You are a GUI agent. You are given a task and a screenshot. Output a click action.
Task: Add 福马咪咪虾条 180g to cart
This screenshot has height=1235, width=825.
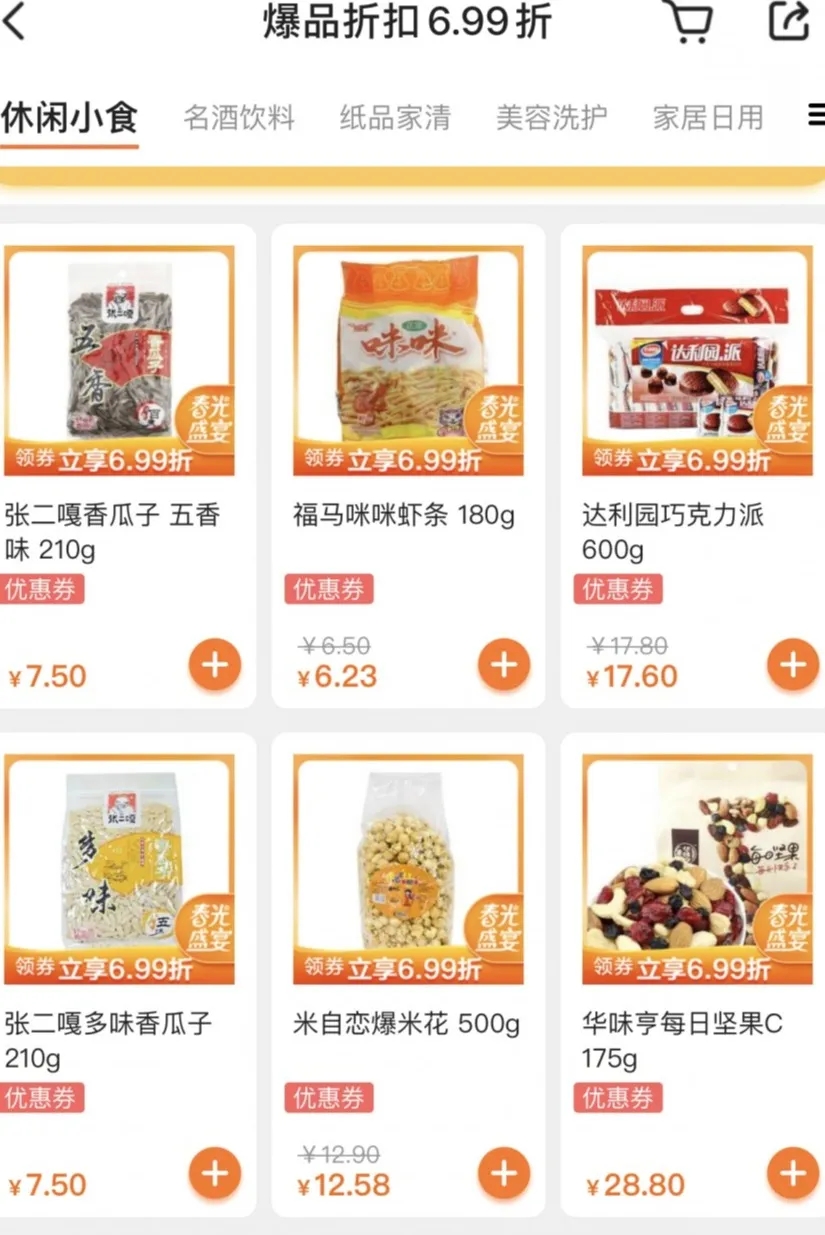504,665
